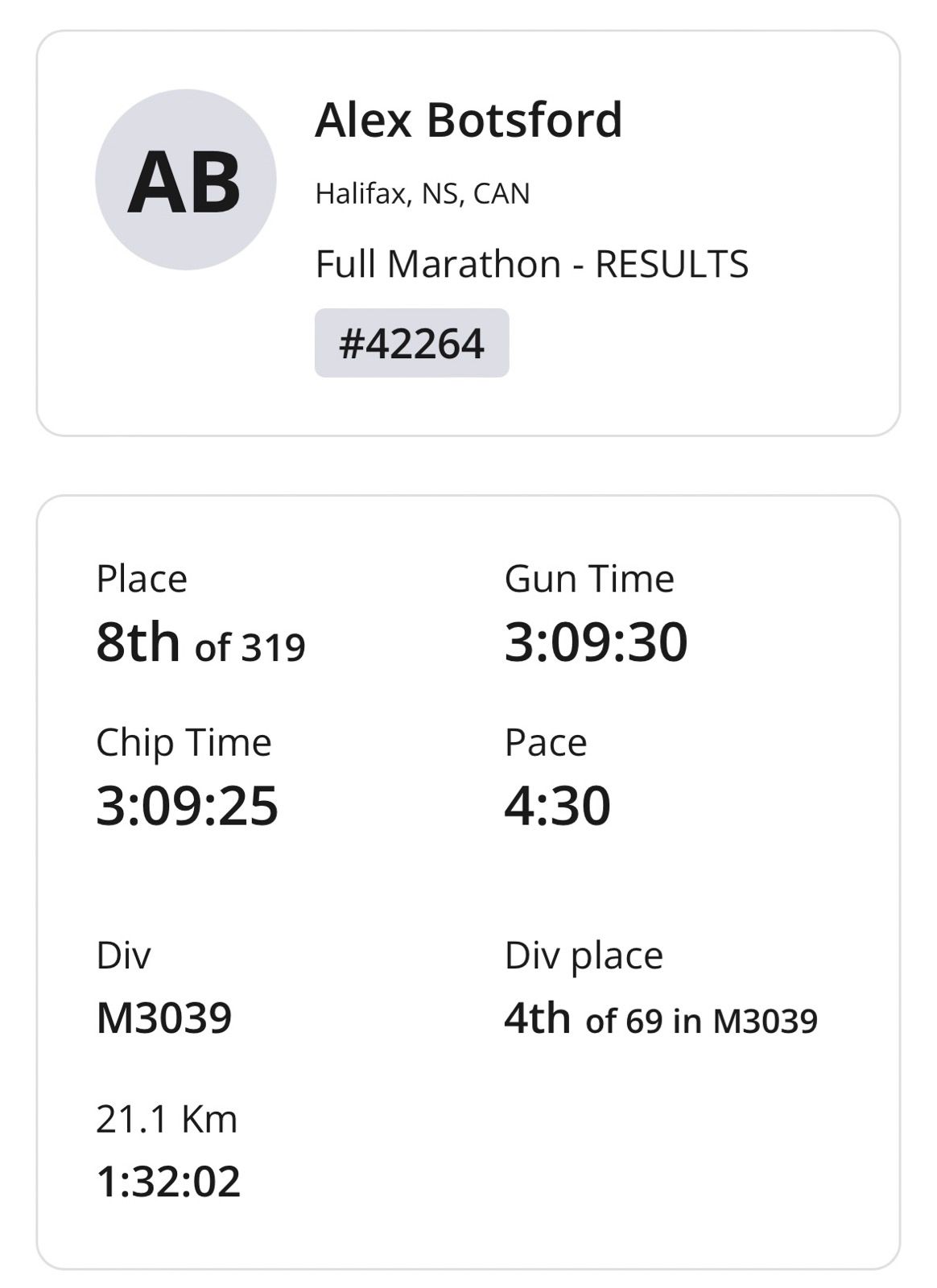Click the Chip Time label

click(x=183, y=742)
